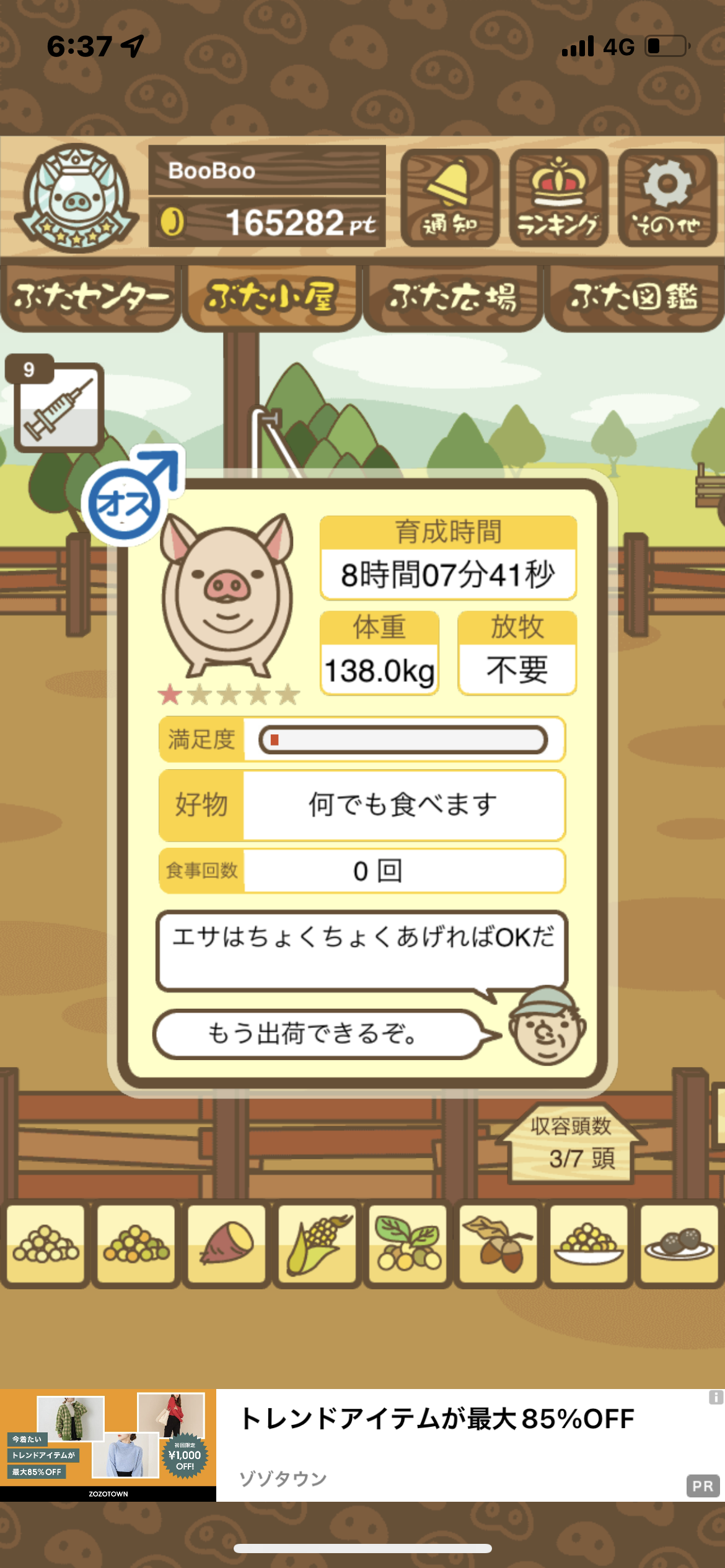Switch to the ぶたセンター tab

90,298
